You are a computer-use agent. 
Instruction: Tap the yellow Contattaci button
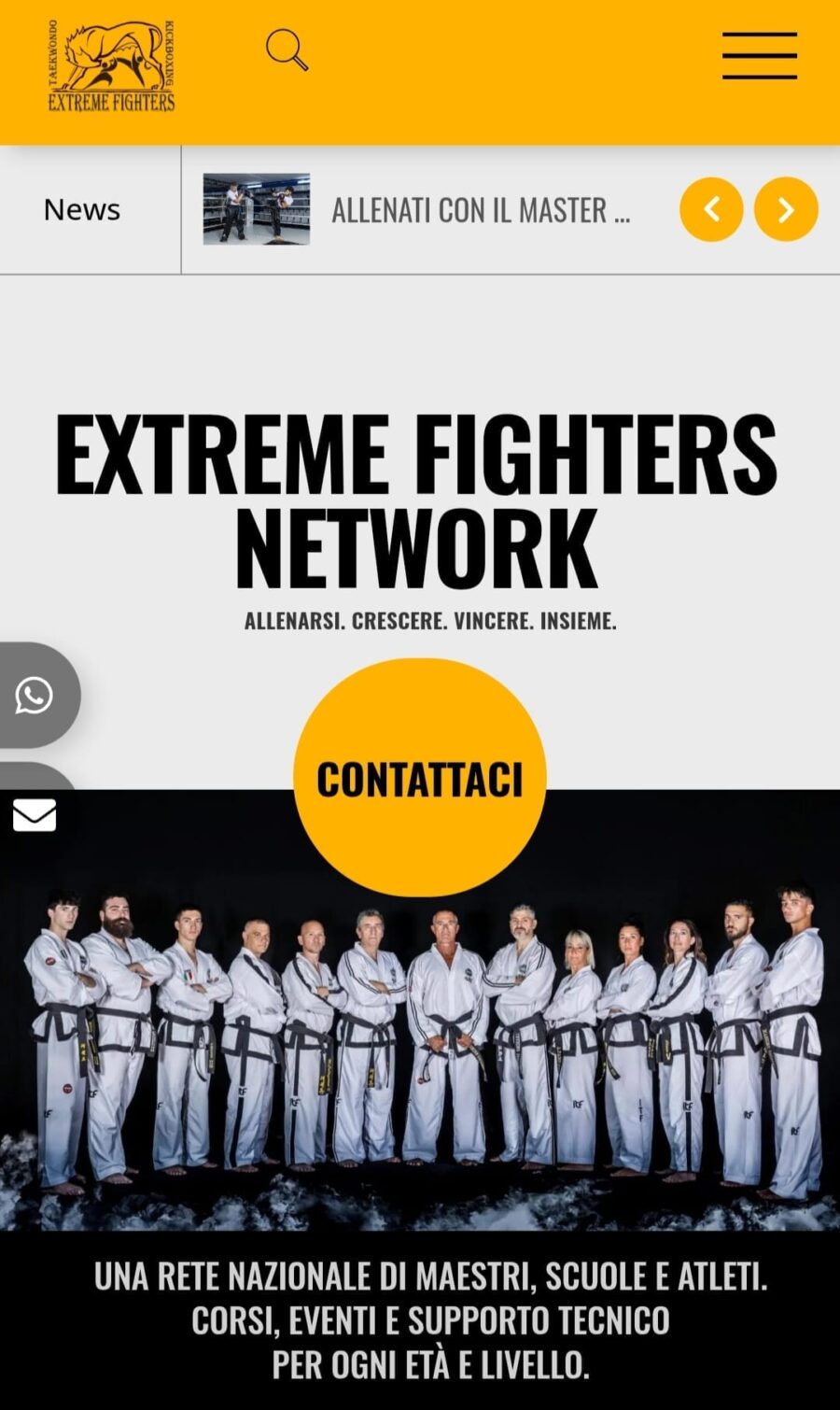point(419,778)
